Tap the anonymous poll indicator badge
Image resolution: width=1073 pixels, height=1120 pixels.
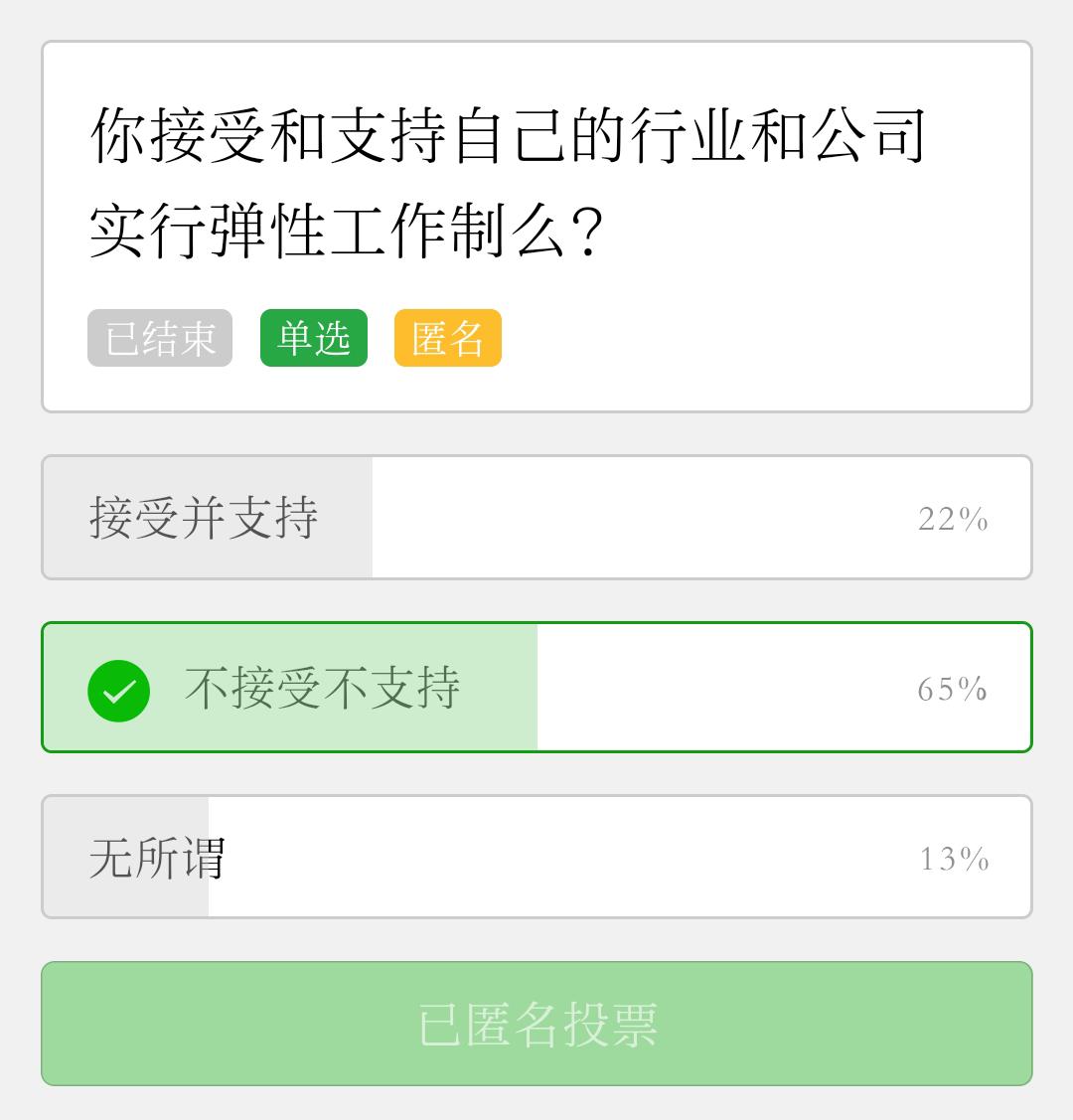[x=447, y=338]
